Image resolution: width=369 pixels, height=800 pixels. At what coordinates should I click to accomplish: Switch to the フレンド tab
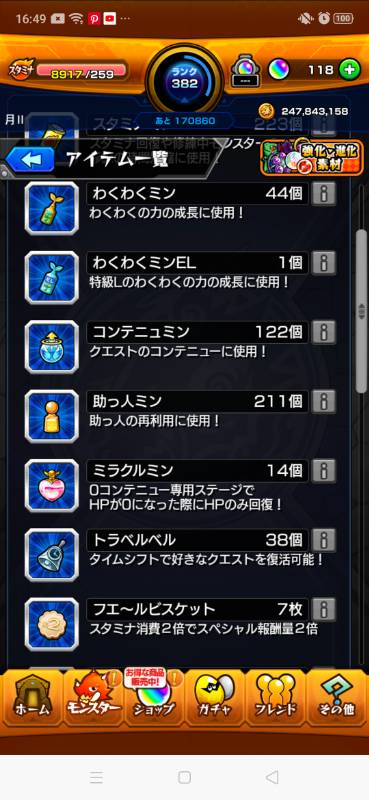coord(276,697)
